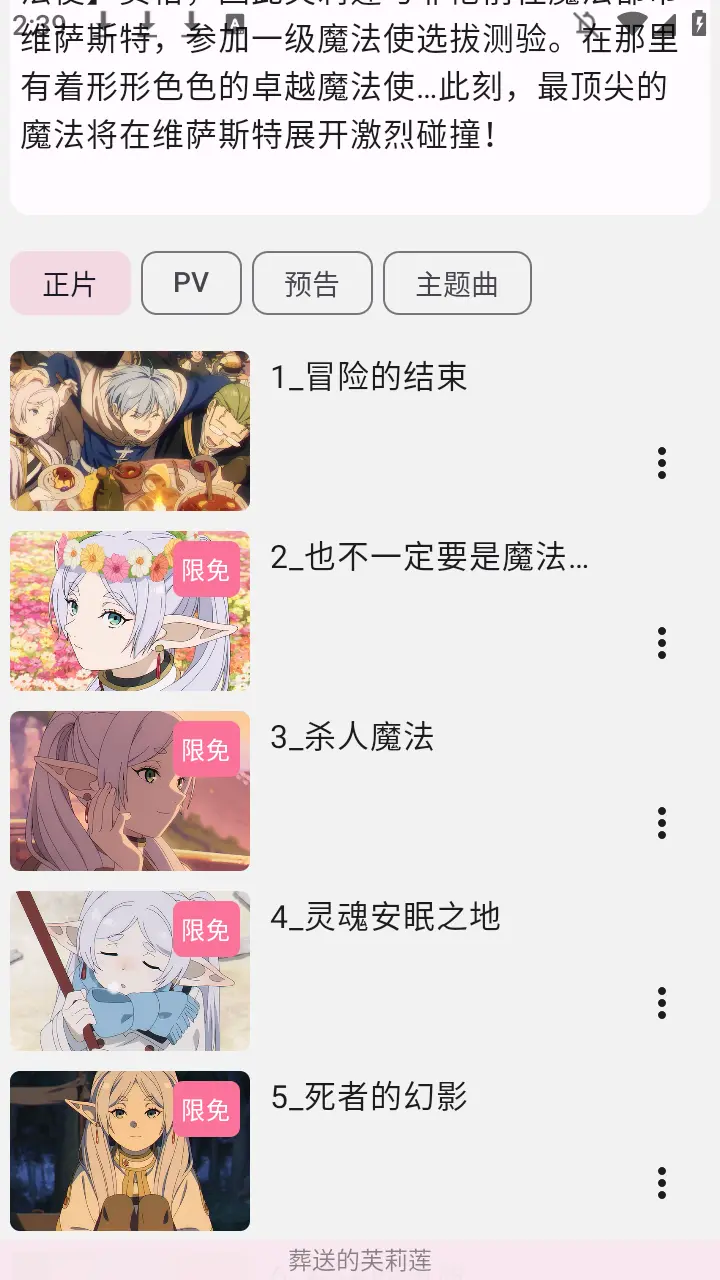
Task: Play episode 1_冒险的结束
Action: [130, 431]
